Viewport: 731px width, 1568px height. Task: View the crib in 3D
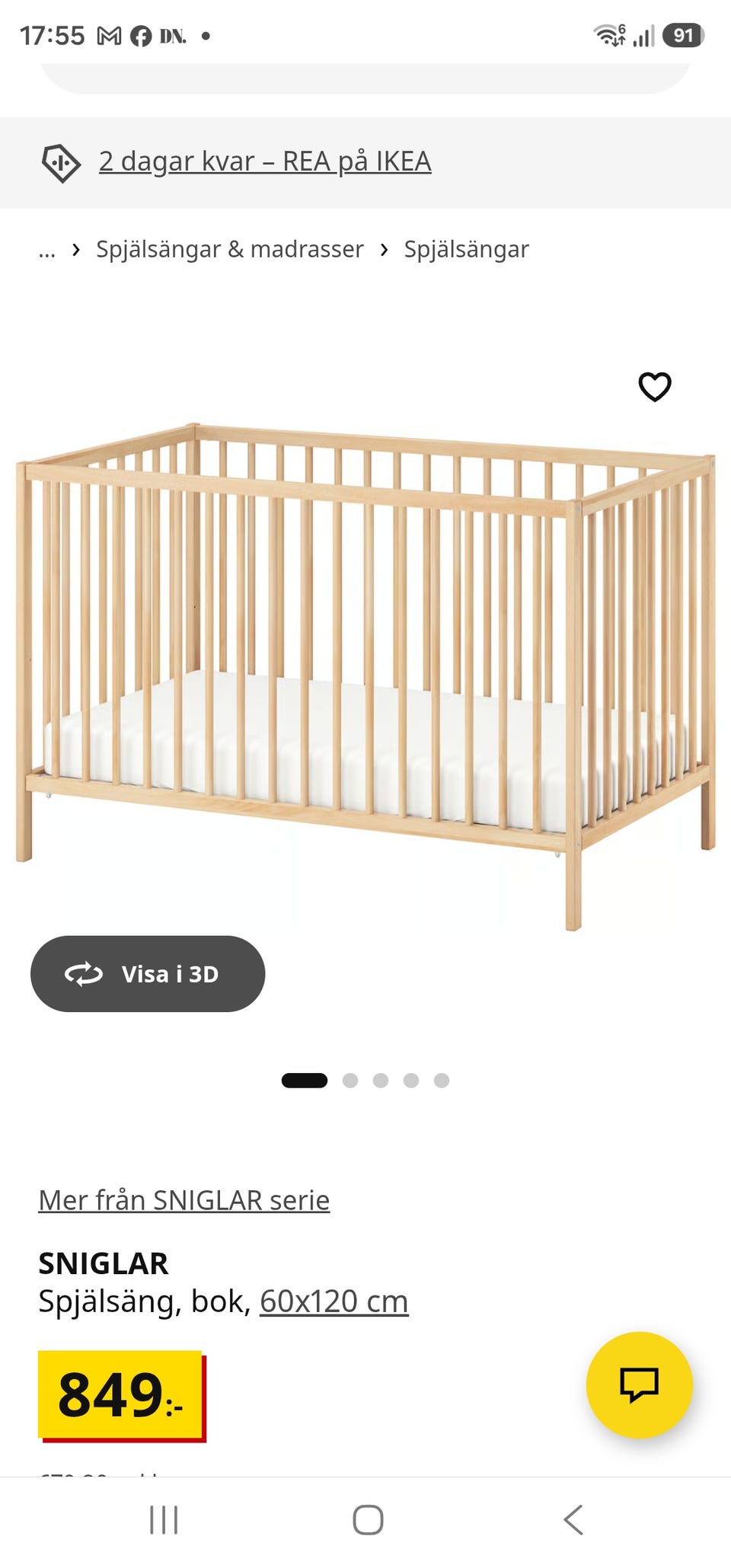click(148, 974)
